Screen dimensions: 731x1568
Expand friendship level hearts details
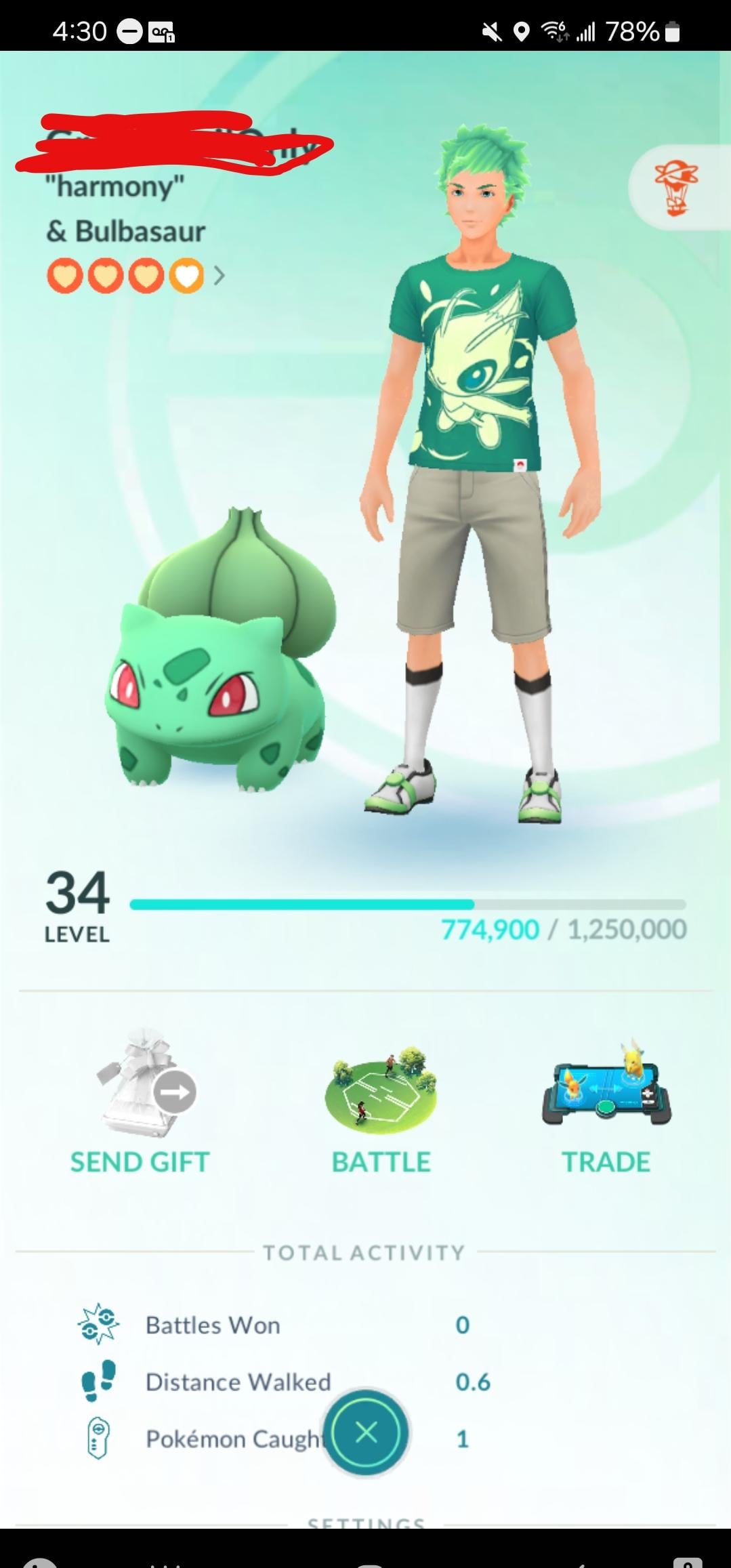click(x=218, y=276)
